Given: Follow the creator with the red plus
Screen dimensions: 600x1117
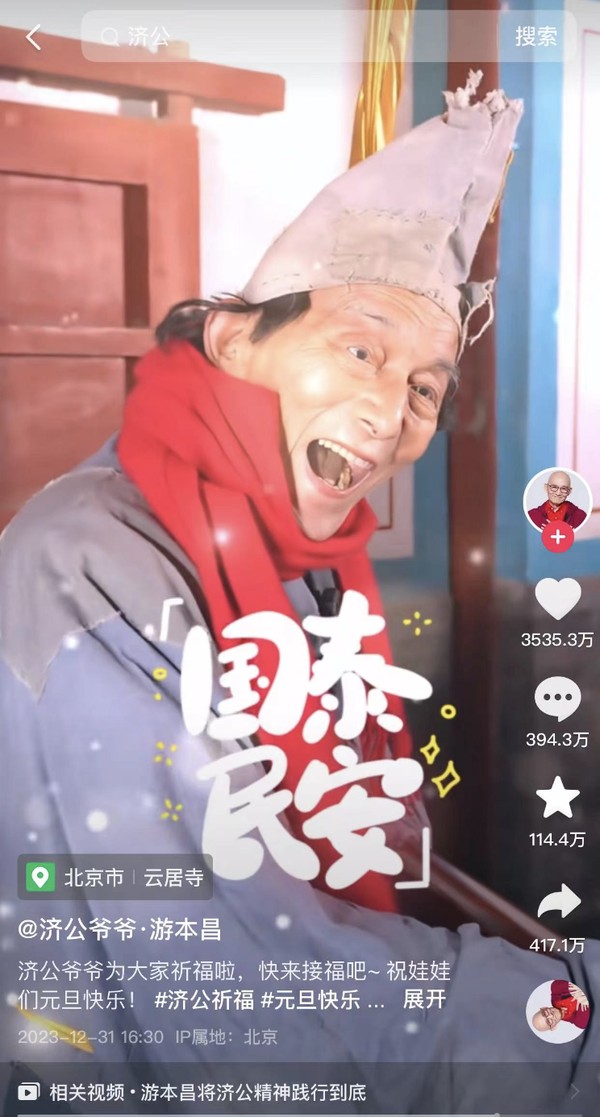Looking at the screenshot, I should click(557, 537).
